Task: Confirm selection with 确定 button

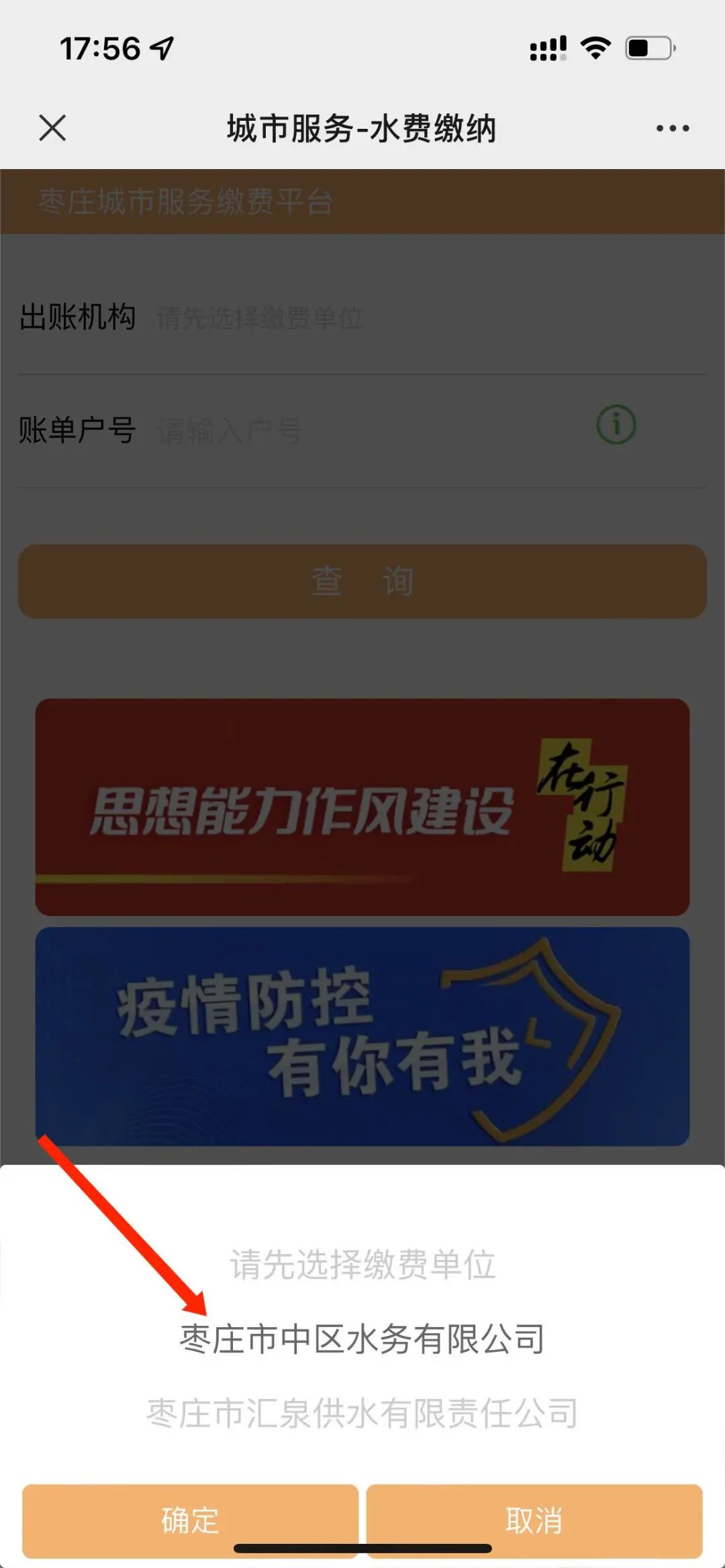Action: (x=190, y=1520)
